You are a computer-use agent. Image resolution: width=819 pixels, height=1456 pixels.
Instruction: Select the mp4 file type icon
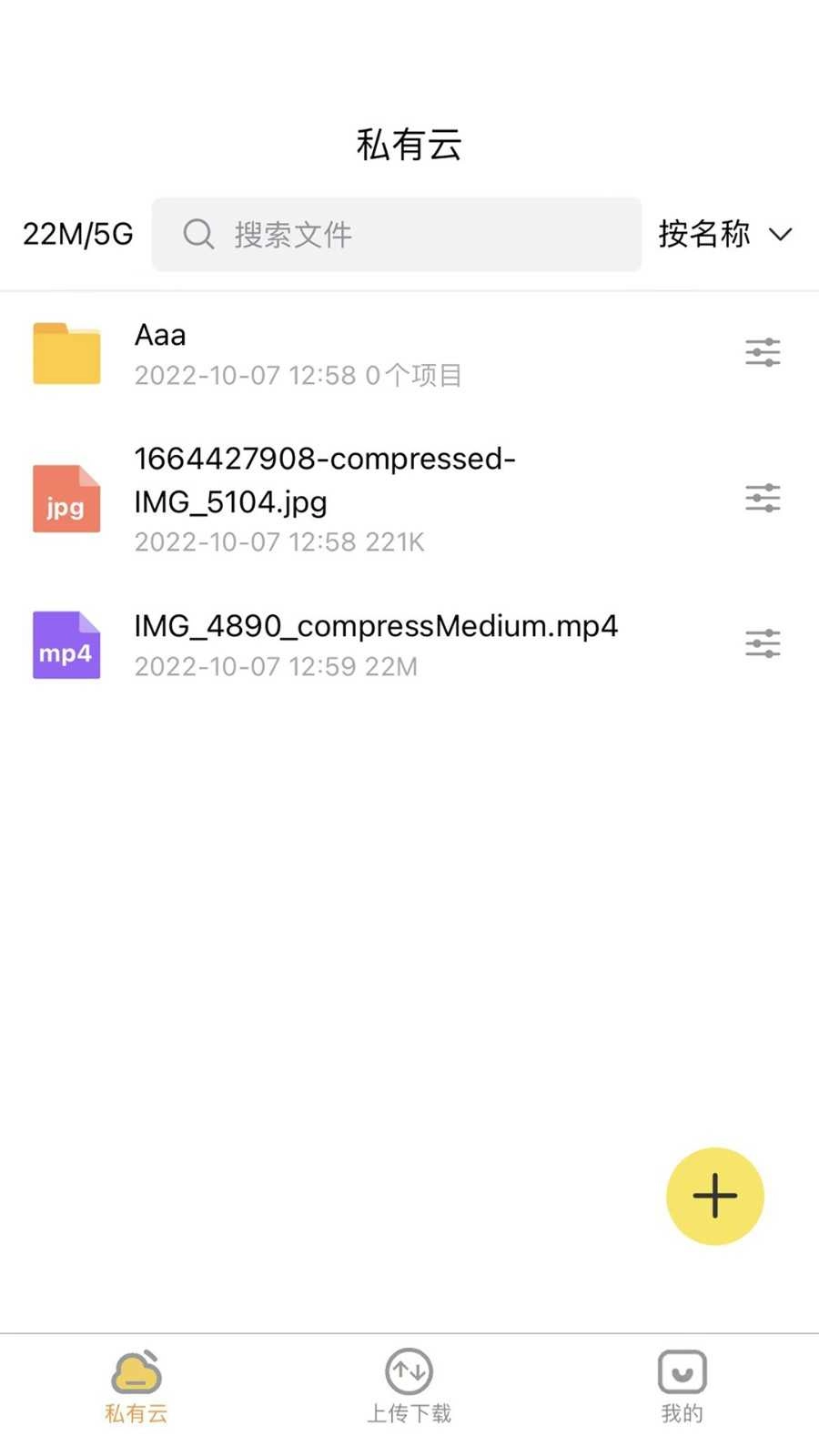pos(66,644)
